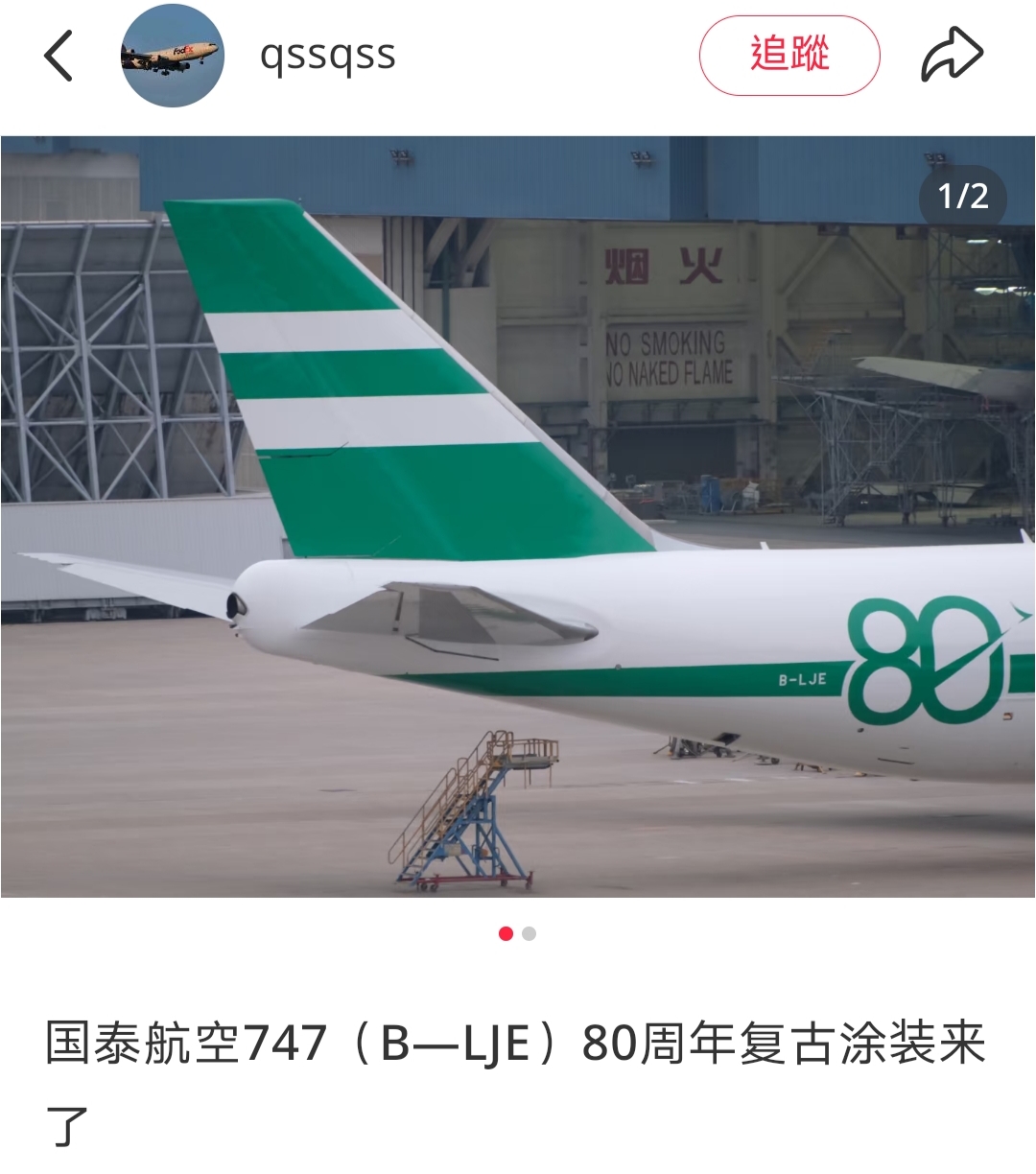Open the B-LJE aircraft photo full screen
This screenshot has height=1174, width=1036.
(518, 516)
